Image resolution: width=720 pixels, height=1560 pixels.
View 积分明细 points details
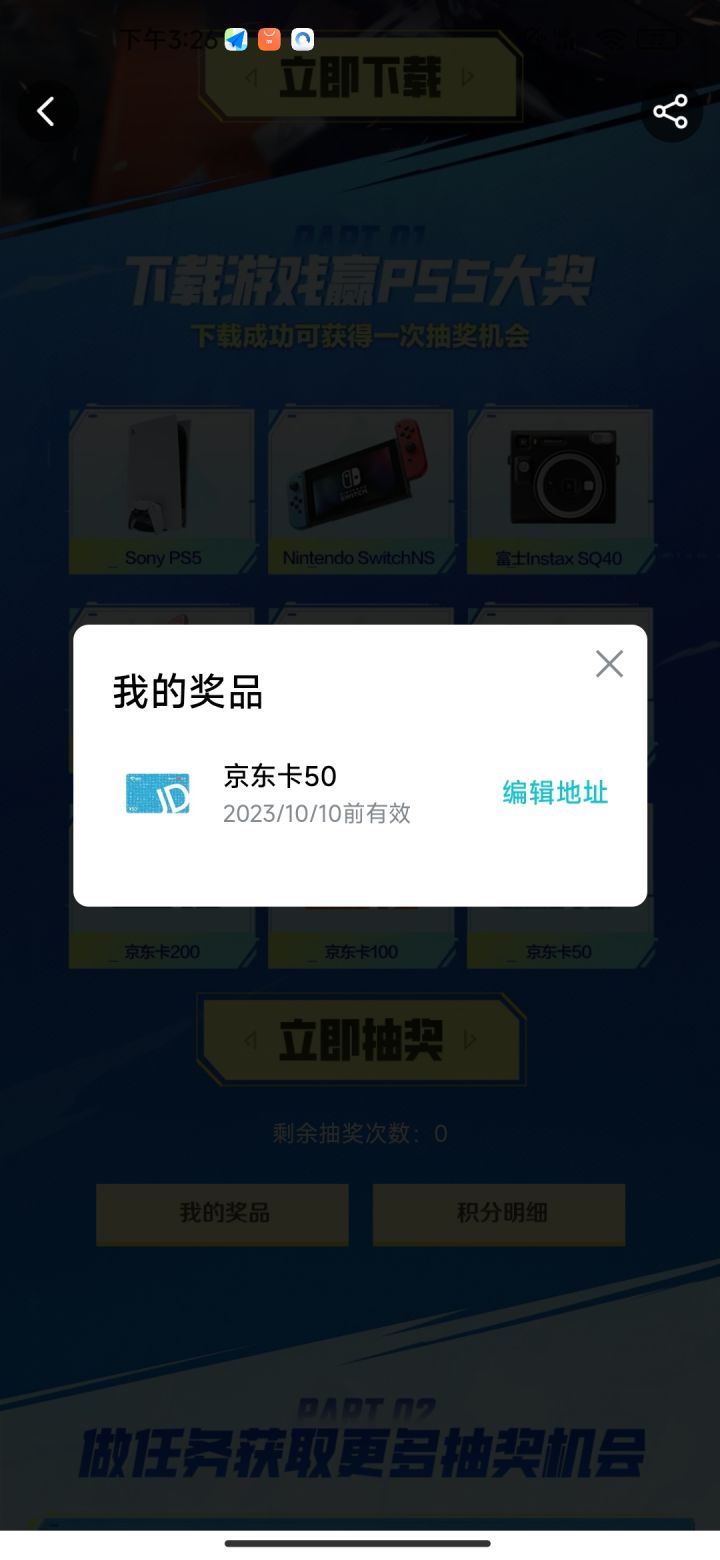499,1214
